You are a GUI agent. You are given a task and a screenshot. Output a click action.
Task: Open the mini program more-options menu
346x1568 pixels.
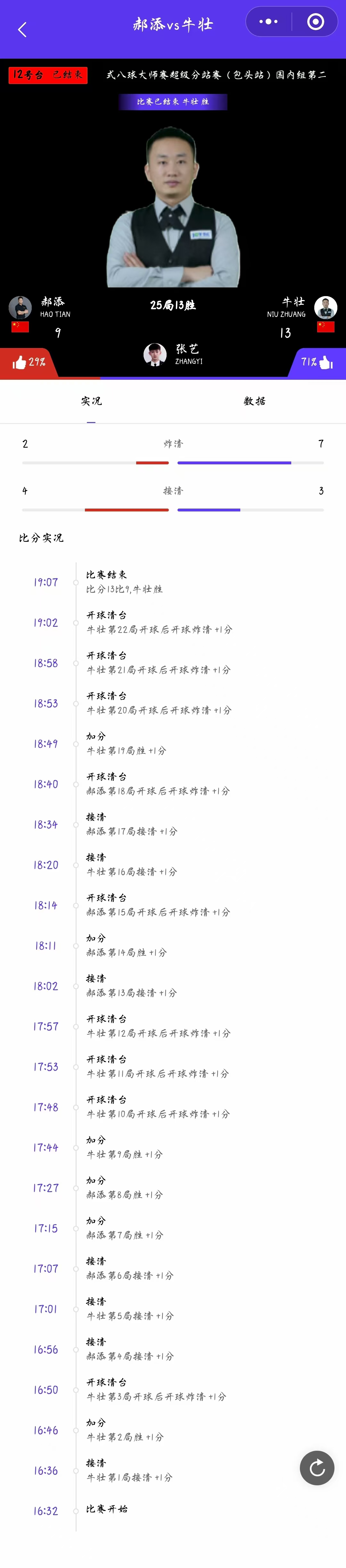(x=268, y=22)
